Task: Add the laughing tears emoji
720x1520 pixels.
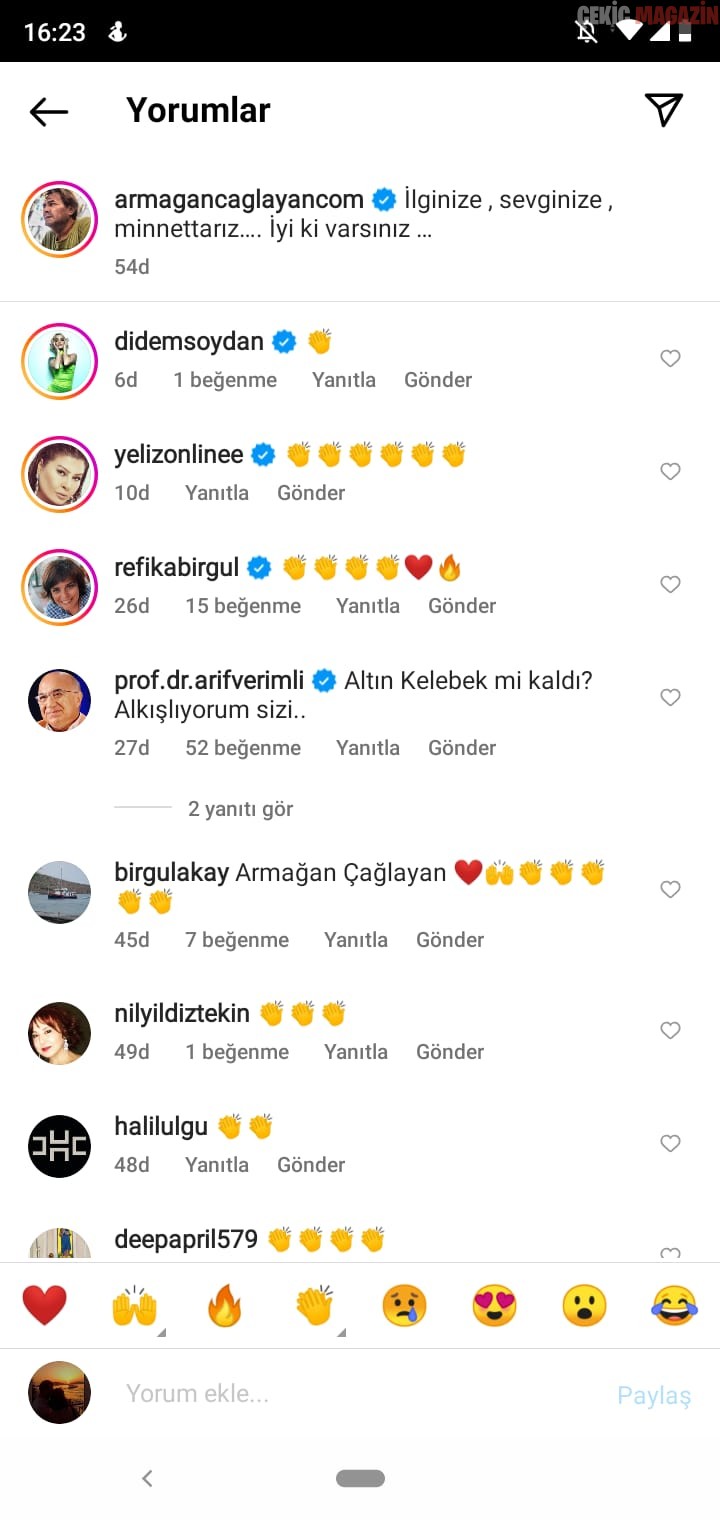Action: [674, 1306]
